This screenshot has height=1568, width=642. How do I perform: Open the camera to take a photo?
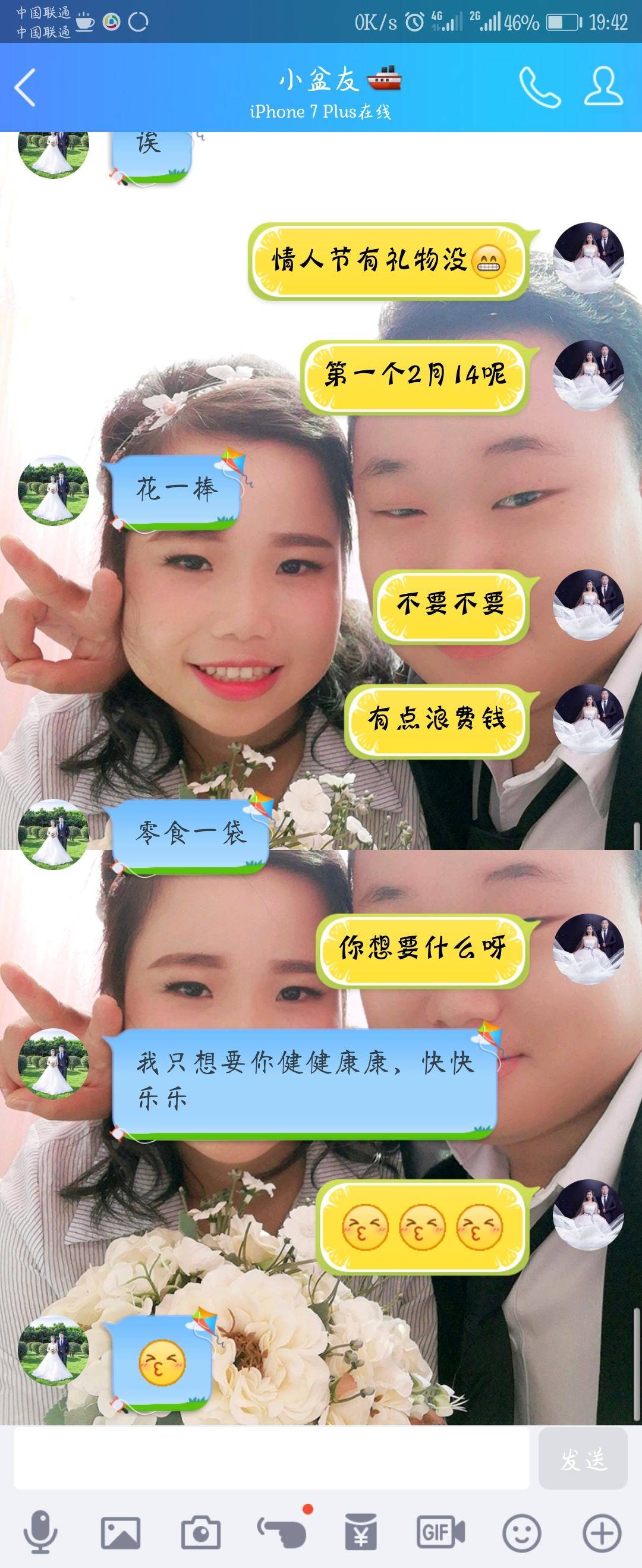(x=201, y=1532)
